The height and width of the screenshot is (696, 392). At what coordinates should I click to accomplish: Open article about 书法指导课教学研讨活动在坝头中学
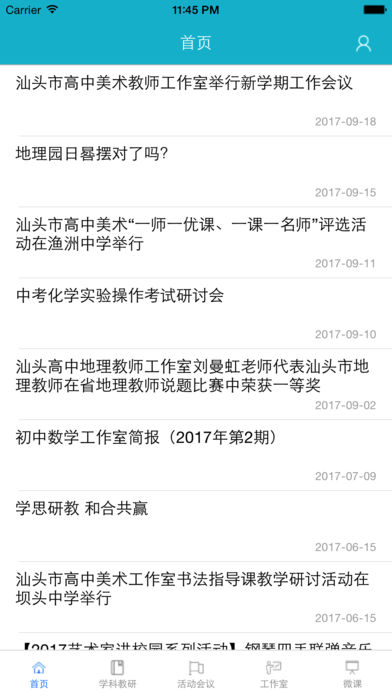point(196,597)
